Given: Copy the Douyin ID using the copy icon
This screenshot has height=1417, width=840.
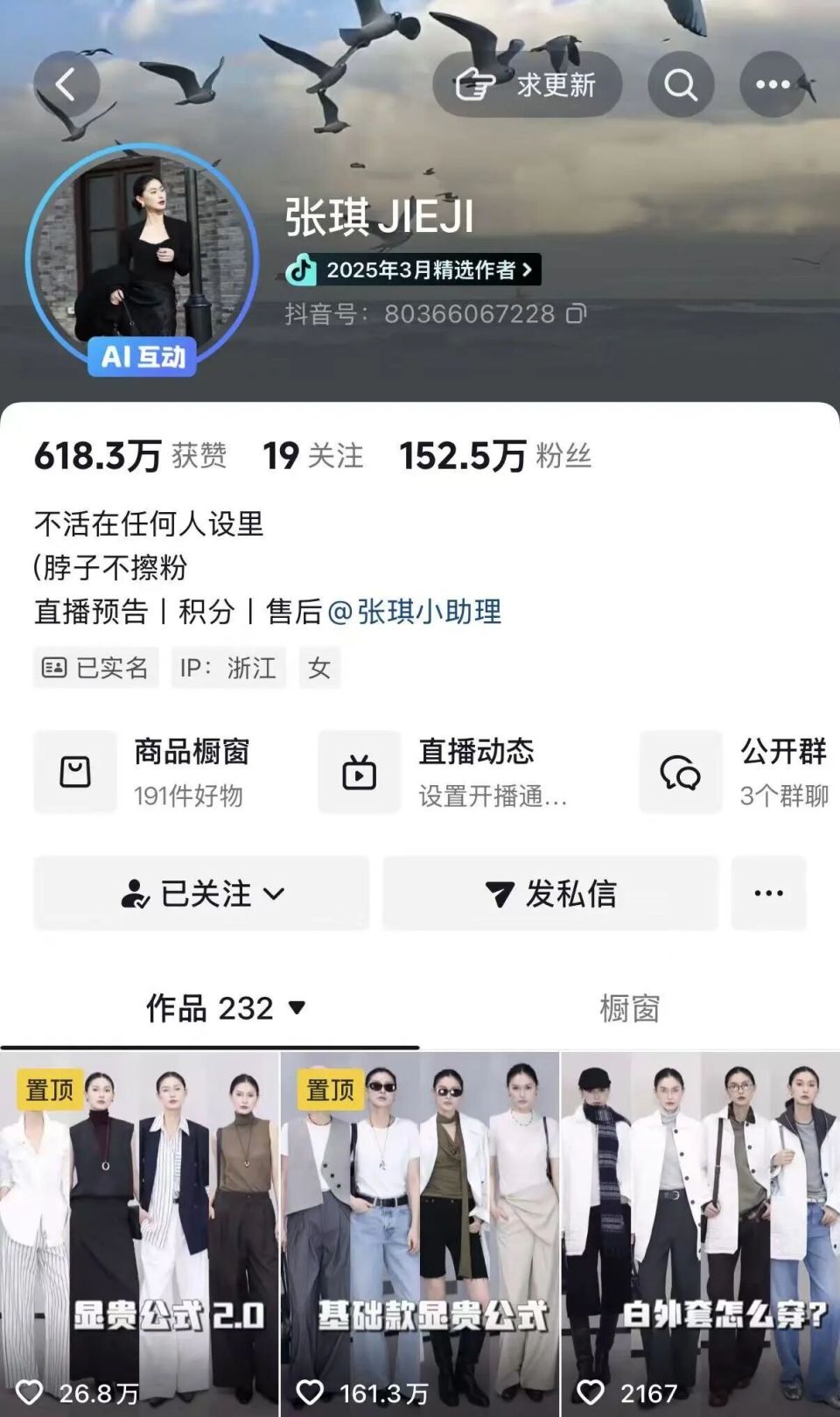Looking at the screenshot, I should click(x=576, y=314).
